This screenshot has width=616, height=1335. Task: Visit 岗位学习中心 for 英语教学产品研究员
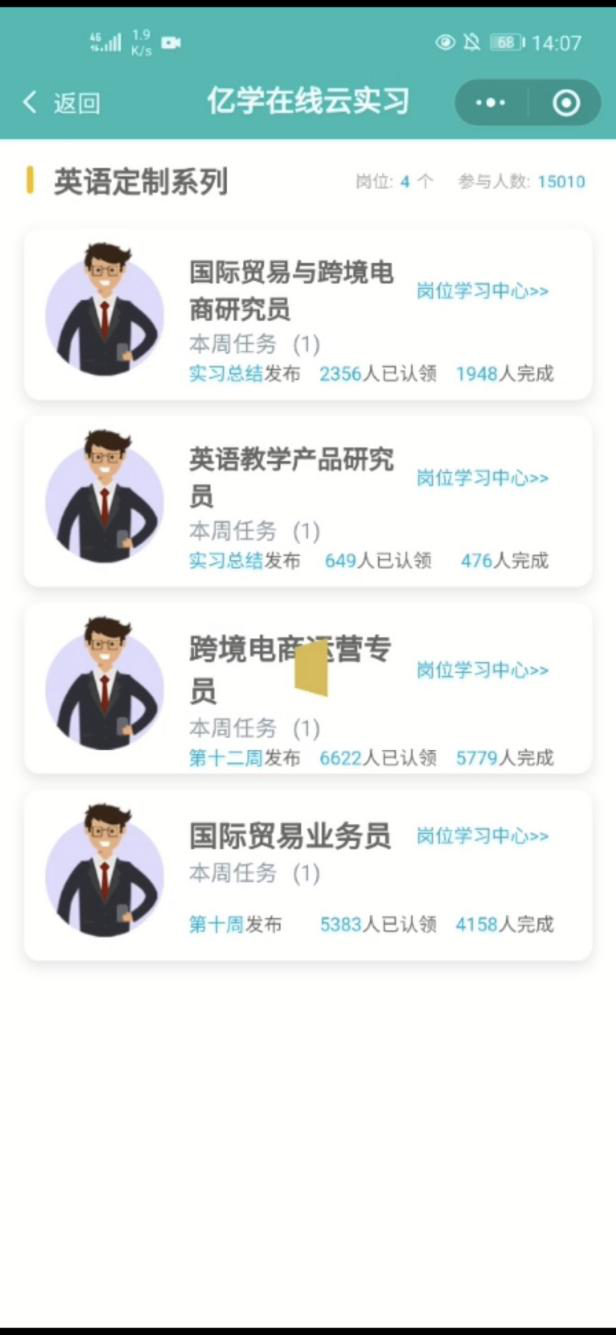(x=483, y=478)
